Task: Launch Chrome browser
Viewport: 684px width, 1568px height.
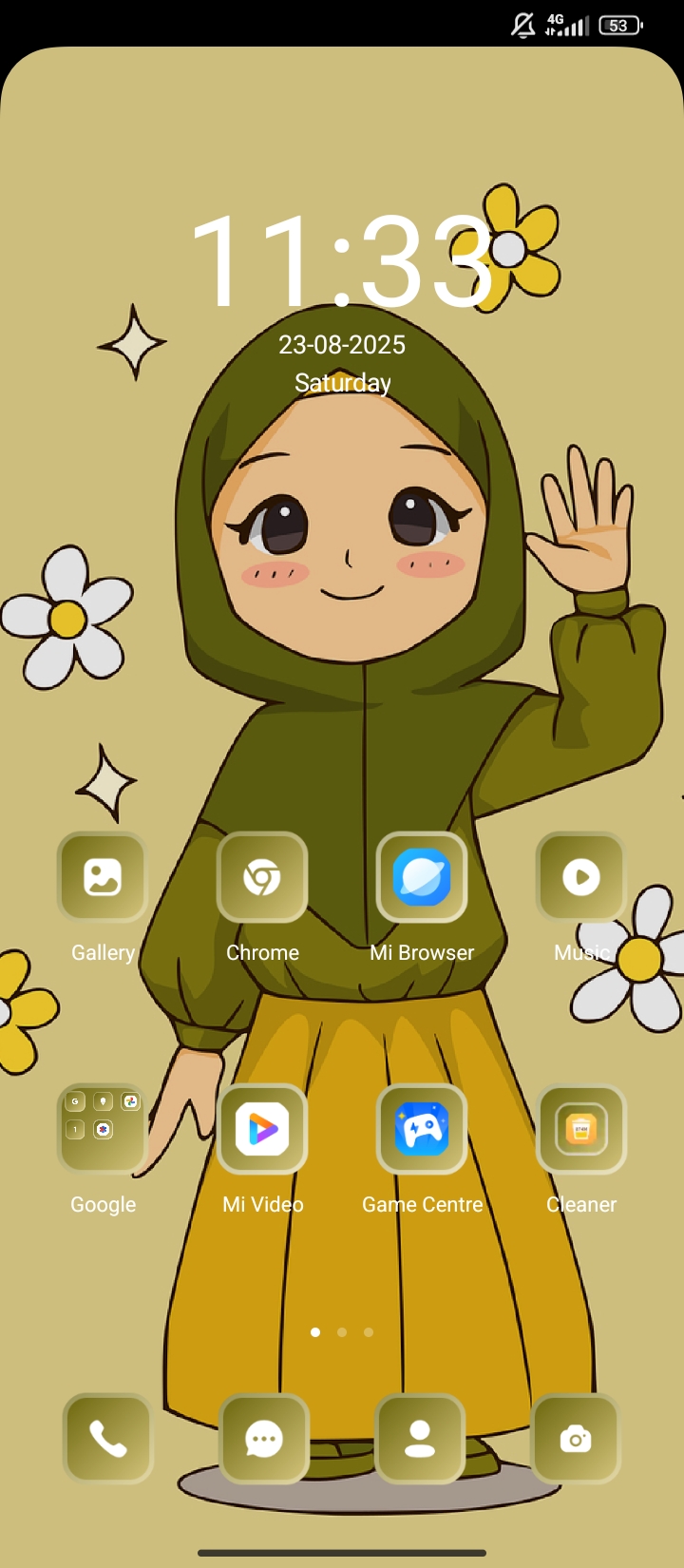Action: coord(262,877)
